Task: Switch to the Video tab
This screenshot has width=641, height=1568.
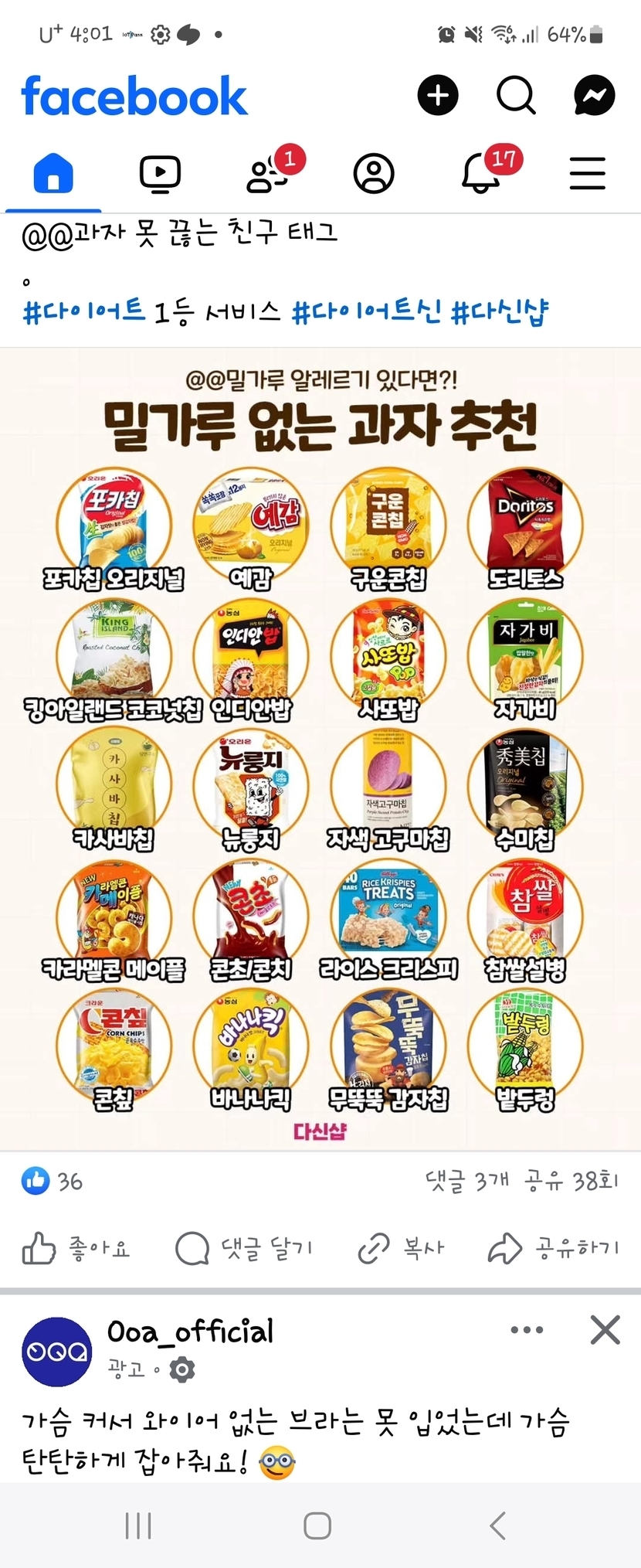Action: point(160,173)
